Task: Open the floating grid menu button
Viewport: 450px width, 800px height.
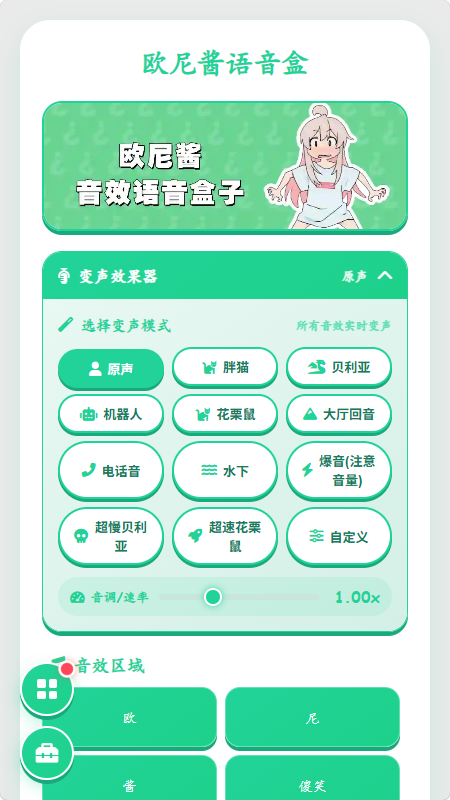Action: coord(47,689)
